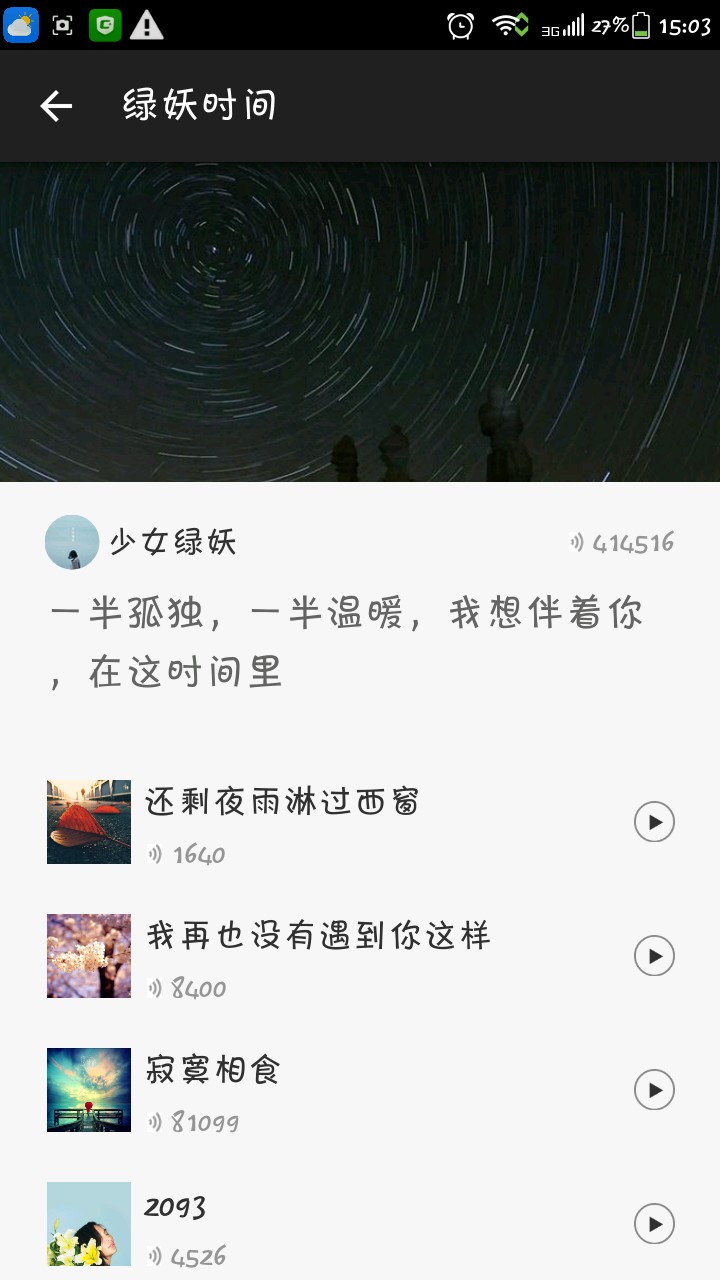Open the 2093 list row

tap(330, 1224)
